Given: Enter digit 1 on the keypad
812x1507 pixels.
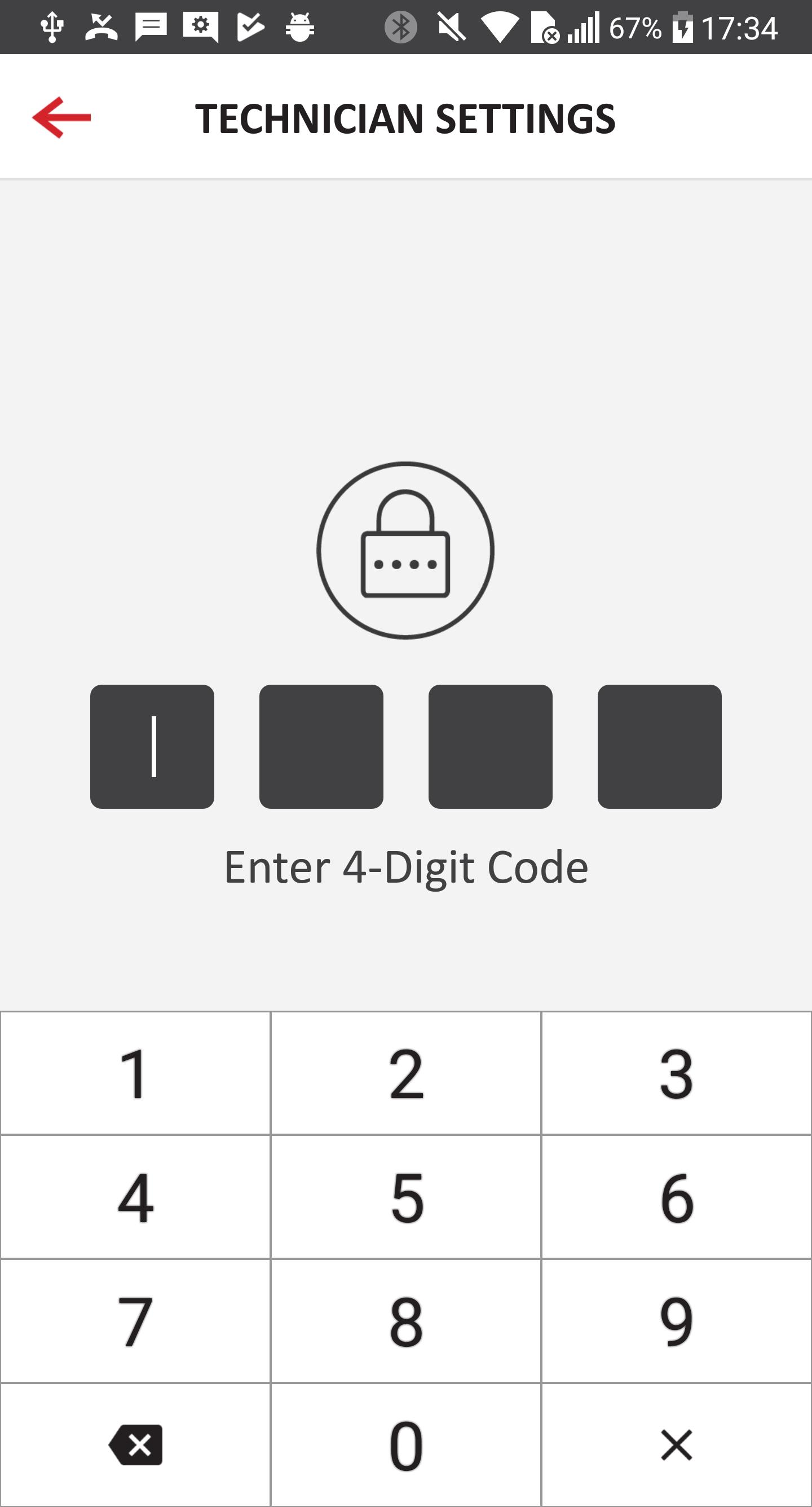Looking at the screenshot, I should pyautogui.click(x=135, y=1073).
